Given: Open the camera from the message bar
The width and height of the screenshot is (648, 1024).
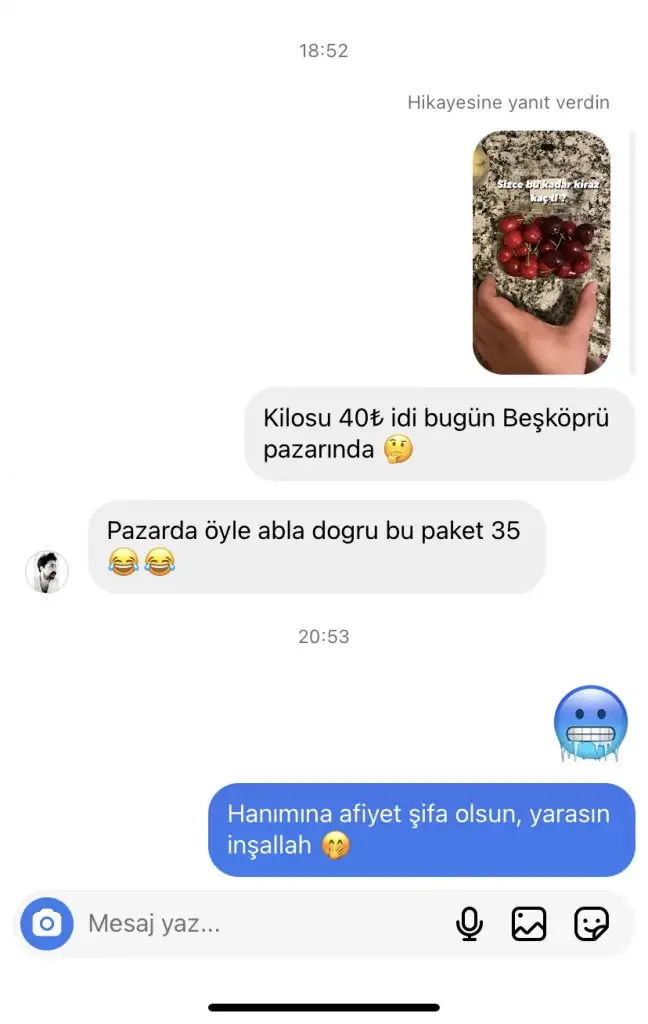Looking at the screenshot, I should click(47, 923).
